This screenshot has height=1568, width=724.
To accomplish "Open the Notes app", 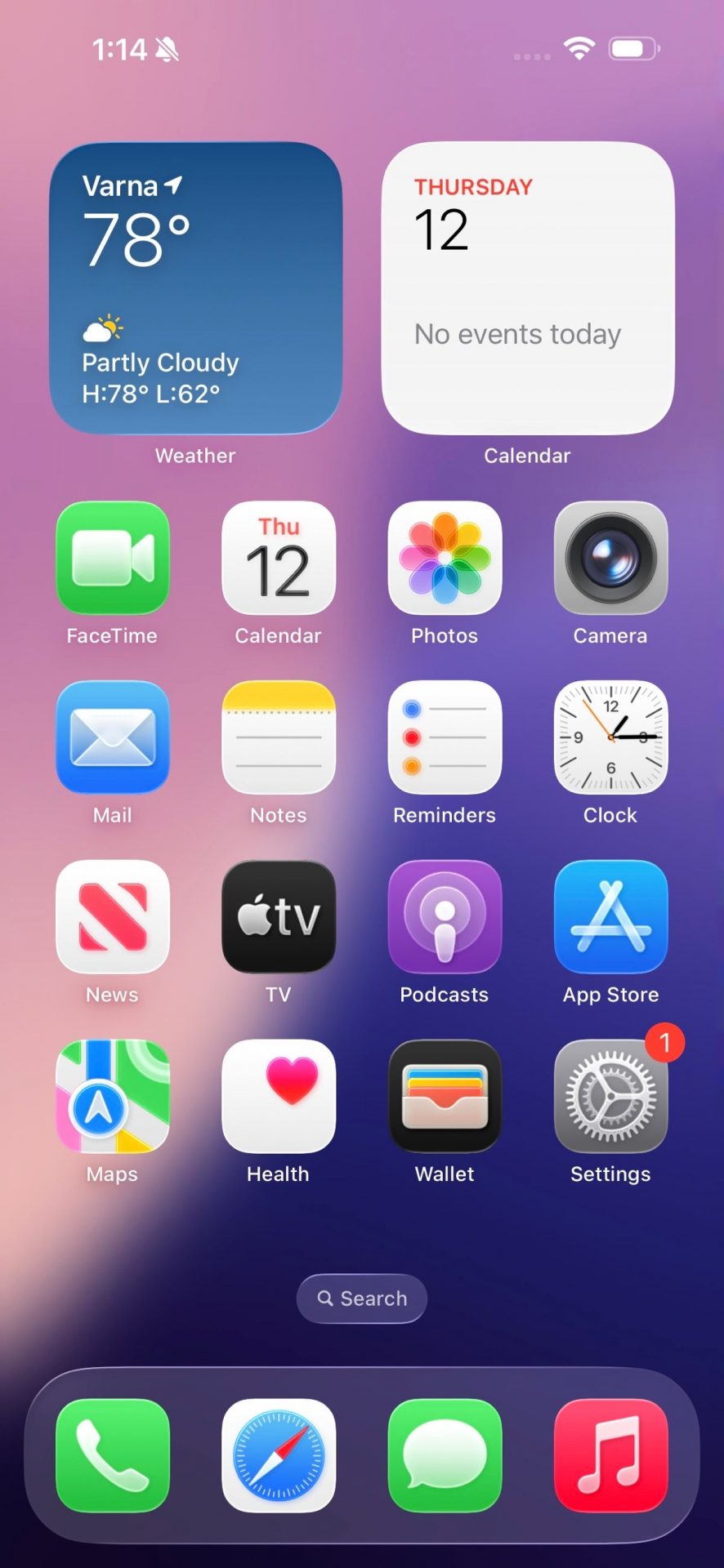I will [x=279, y=737].
